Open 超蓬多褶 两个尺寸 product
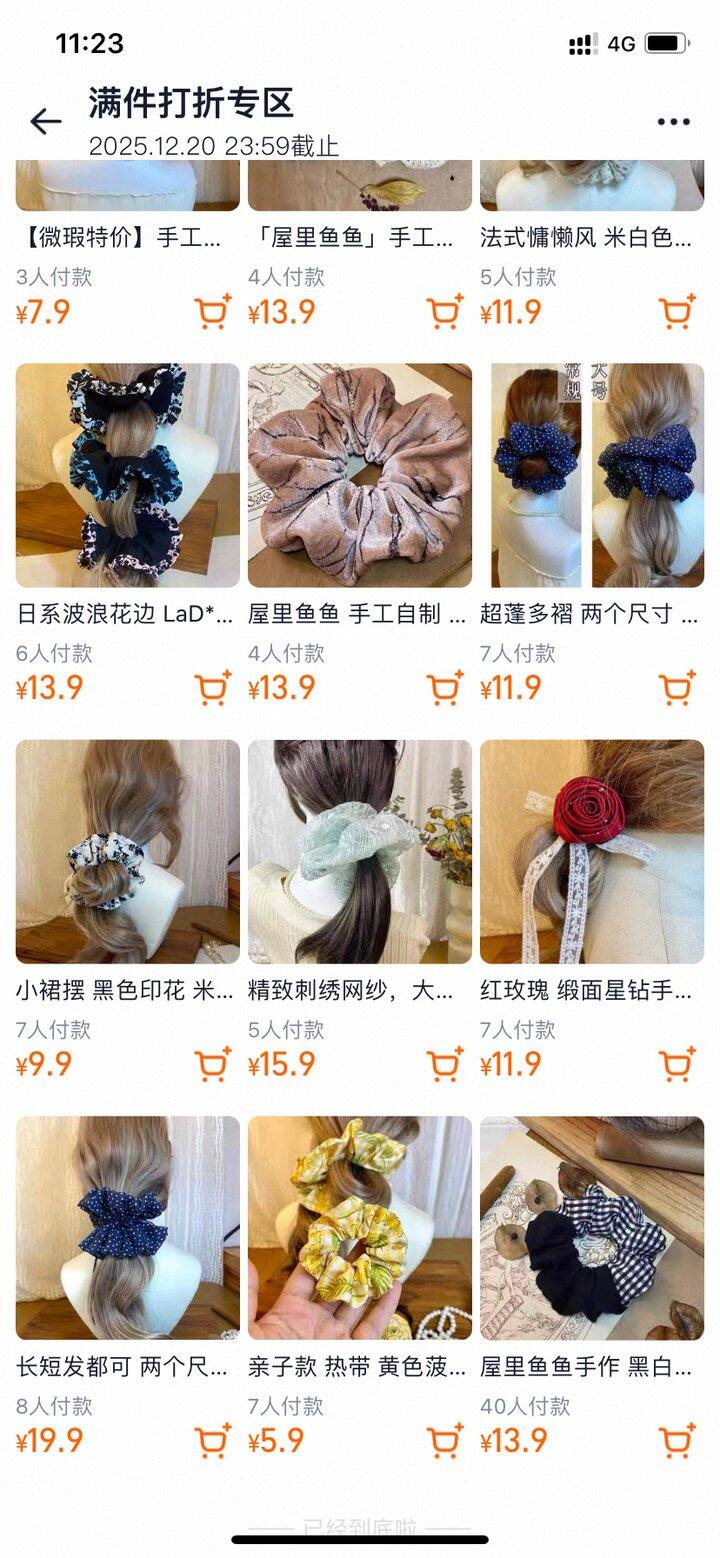The height and width of the screenshot is (1558, 720). pos(592,475)
